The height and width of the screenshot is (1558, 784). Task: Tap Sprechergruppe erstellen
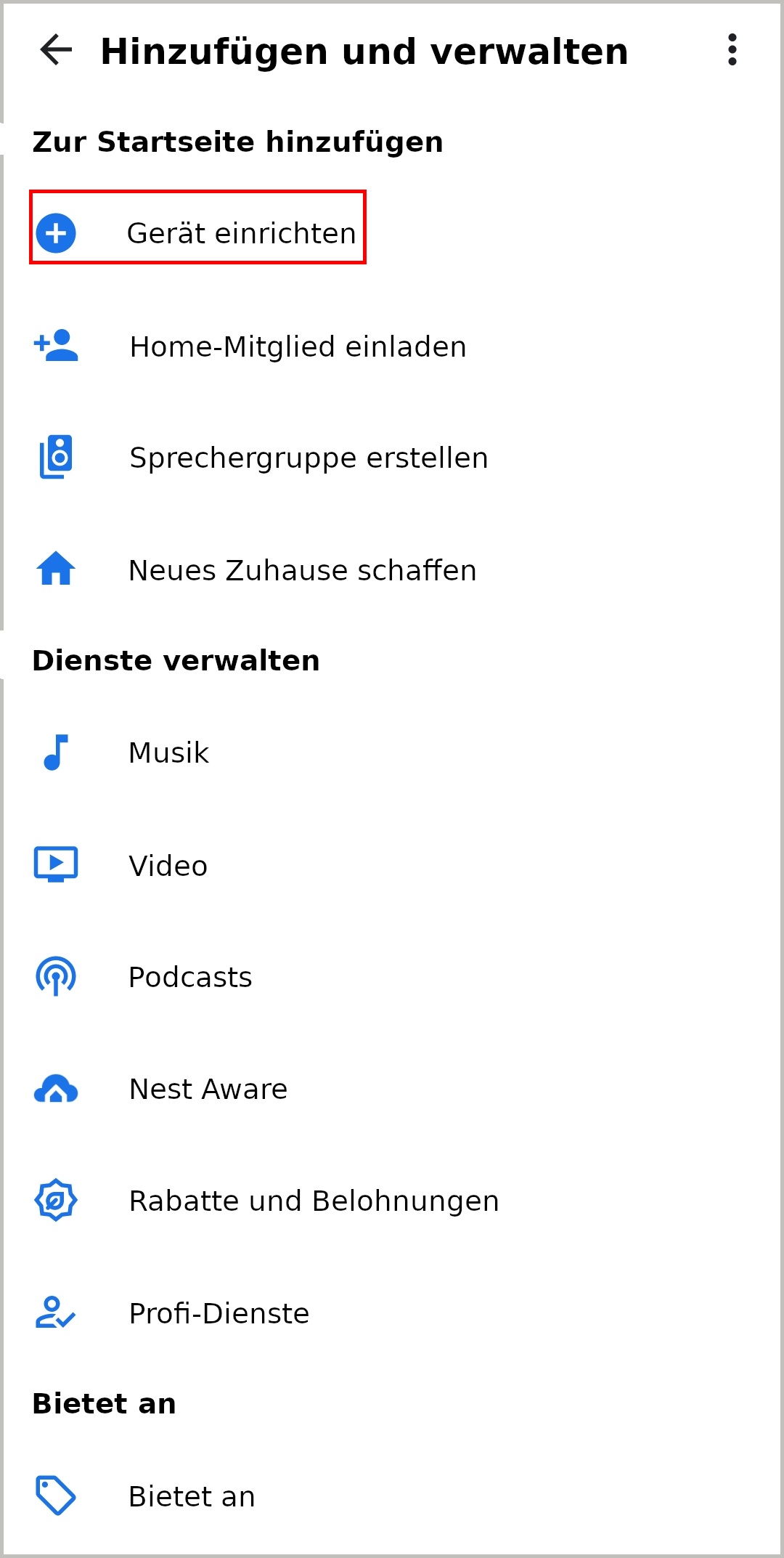pos(392,458)
